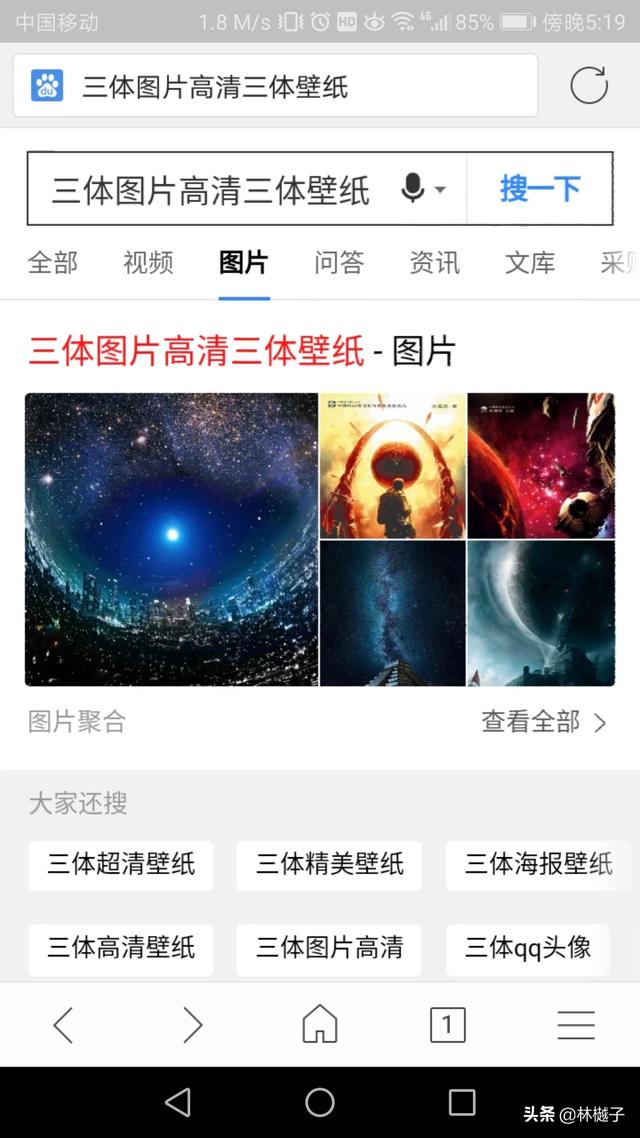640x1138 pixels.
Task: Switch to the 问答 tab
Action: pyautogui.click(x=339, y=263)
